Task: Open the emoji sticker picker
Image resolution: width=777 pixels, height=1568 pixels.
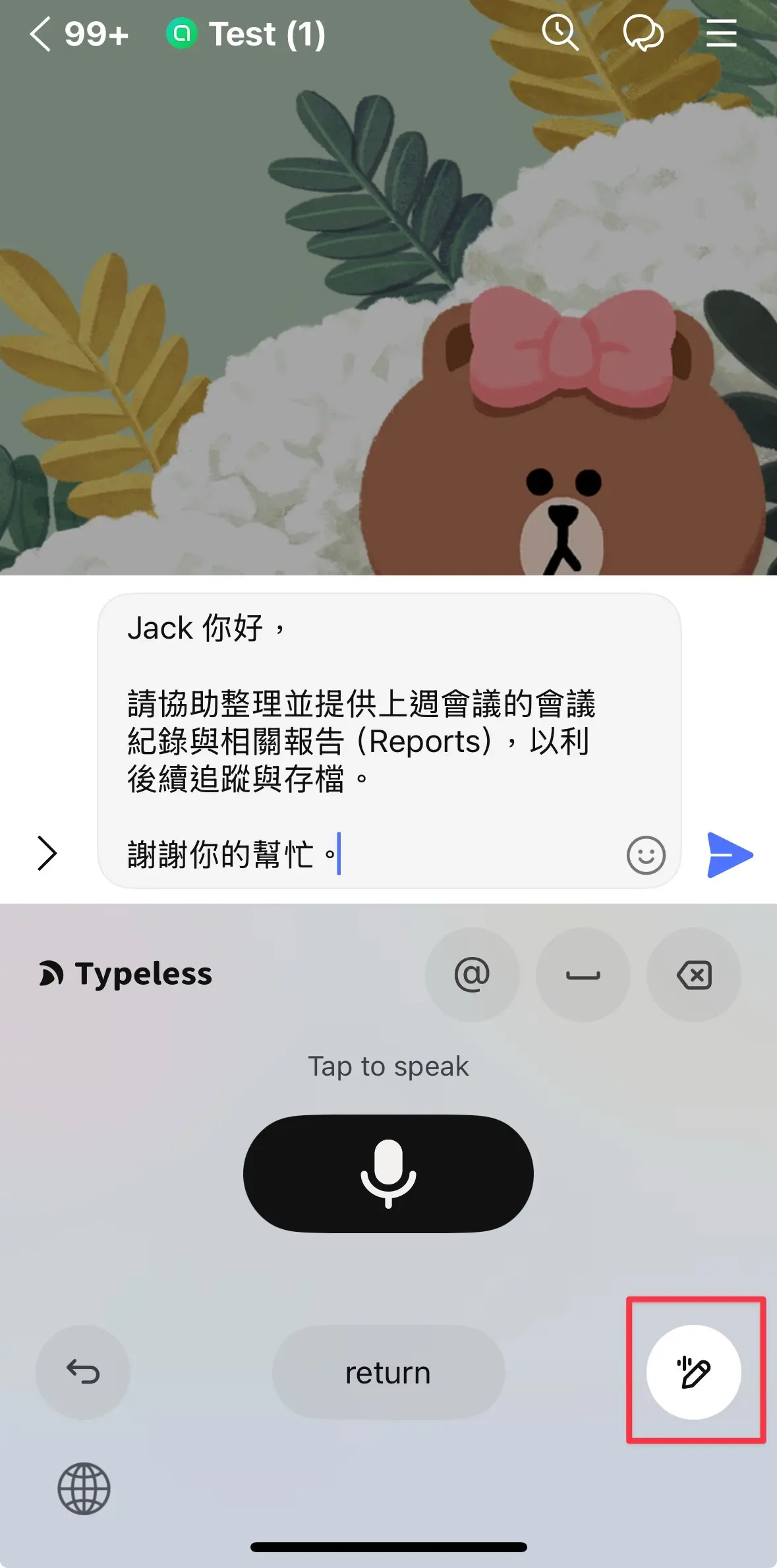Action: 646,856
